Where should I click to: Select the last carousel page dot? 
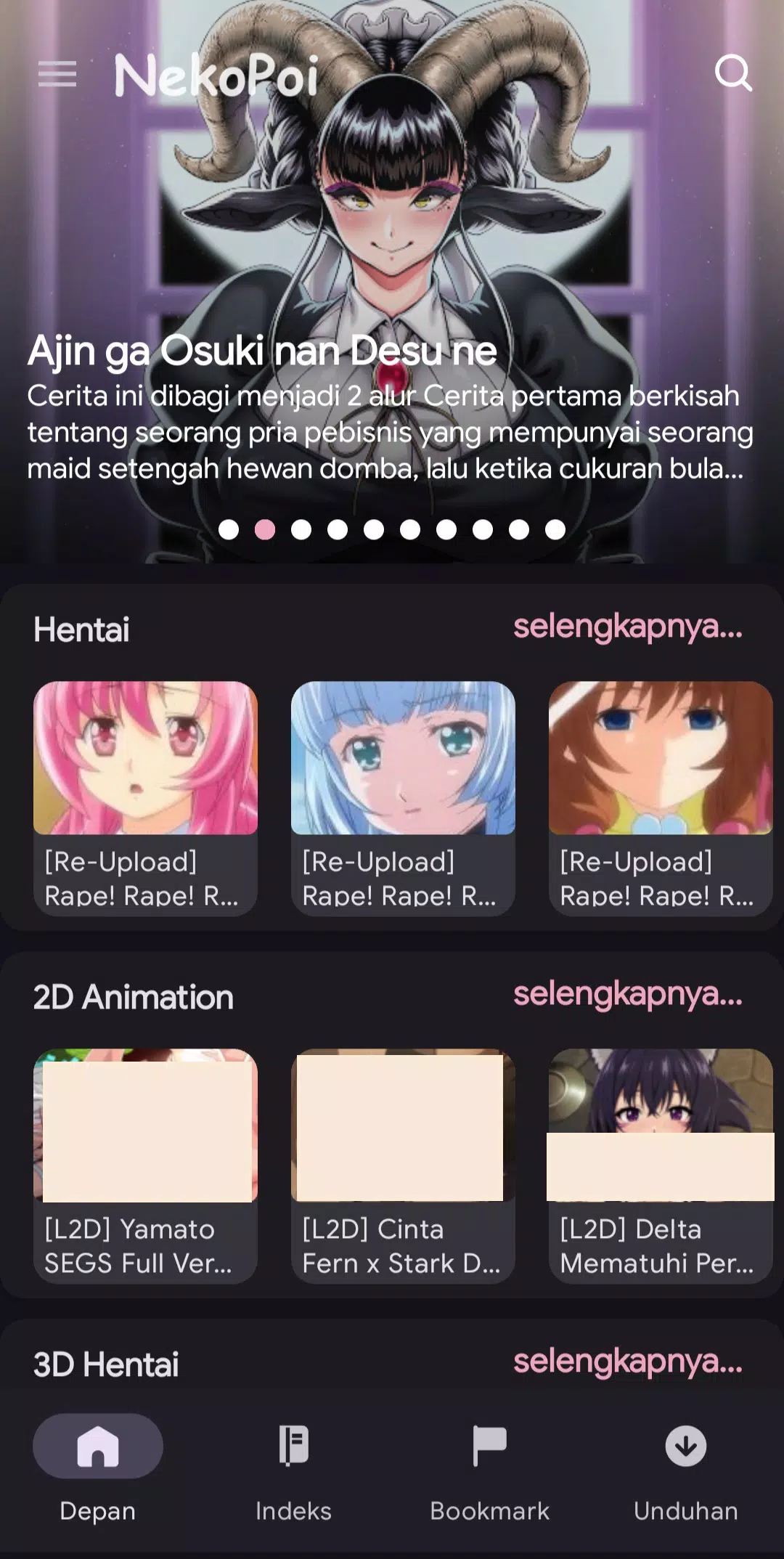click(x=555, y=530)
